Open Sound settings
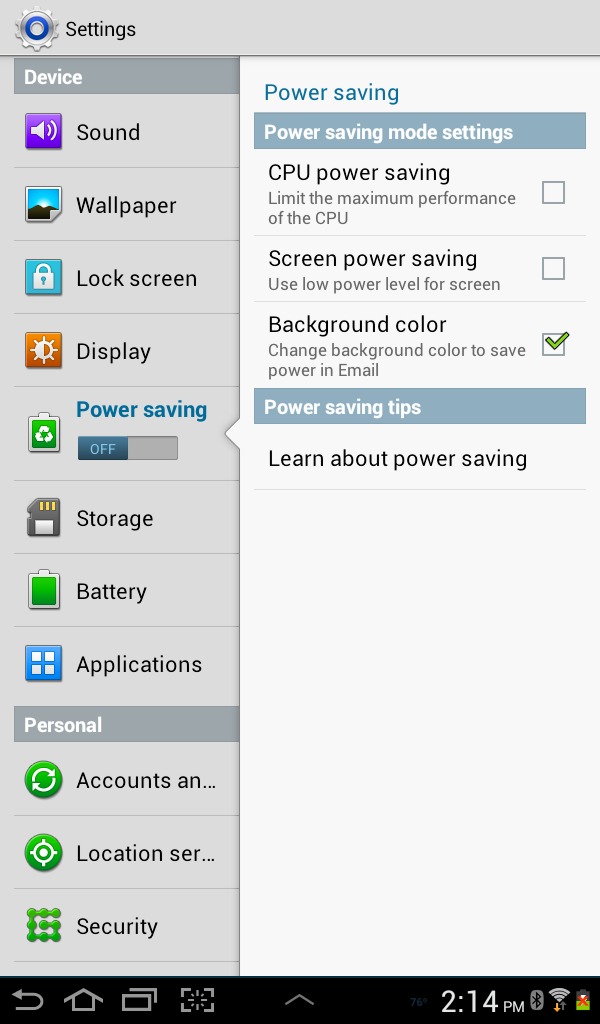This screenshot has width=600, height=1024. [x=126, y=131]
